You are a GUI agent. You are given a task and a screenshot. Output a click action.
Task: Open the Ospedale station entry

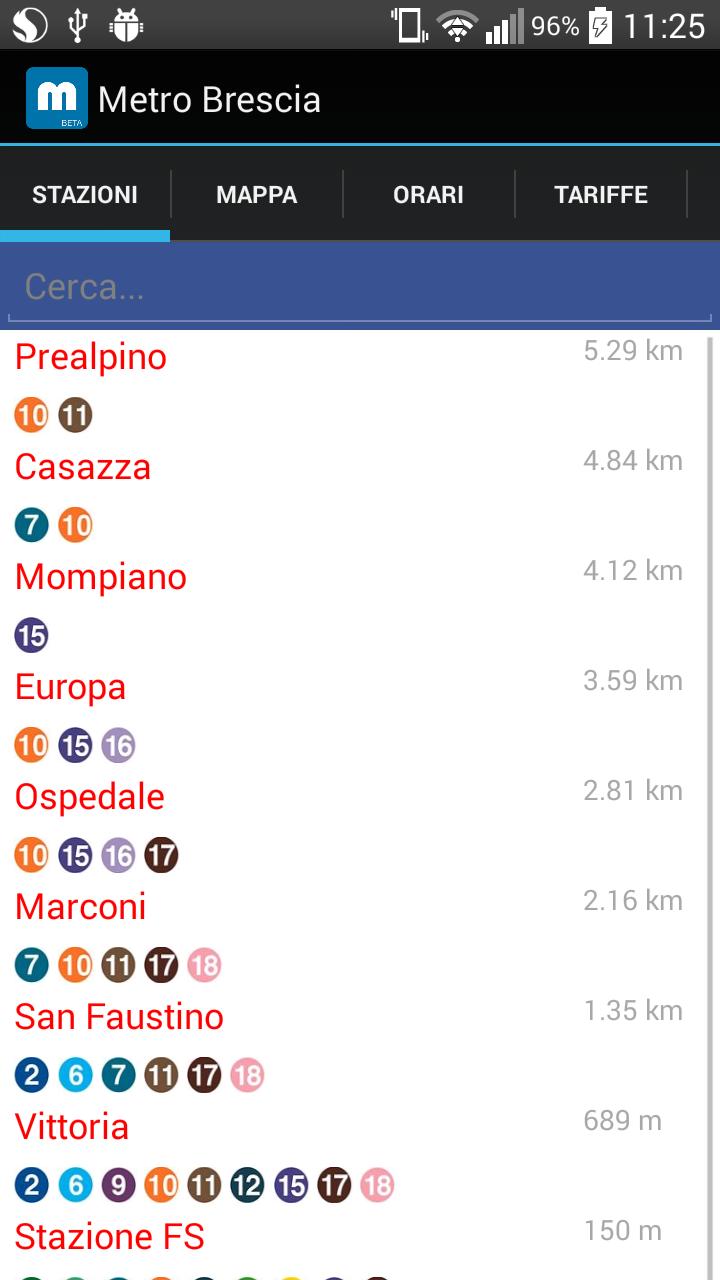coord(89,796)
